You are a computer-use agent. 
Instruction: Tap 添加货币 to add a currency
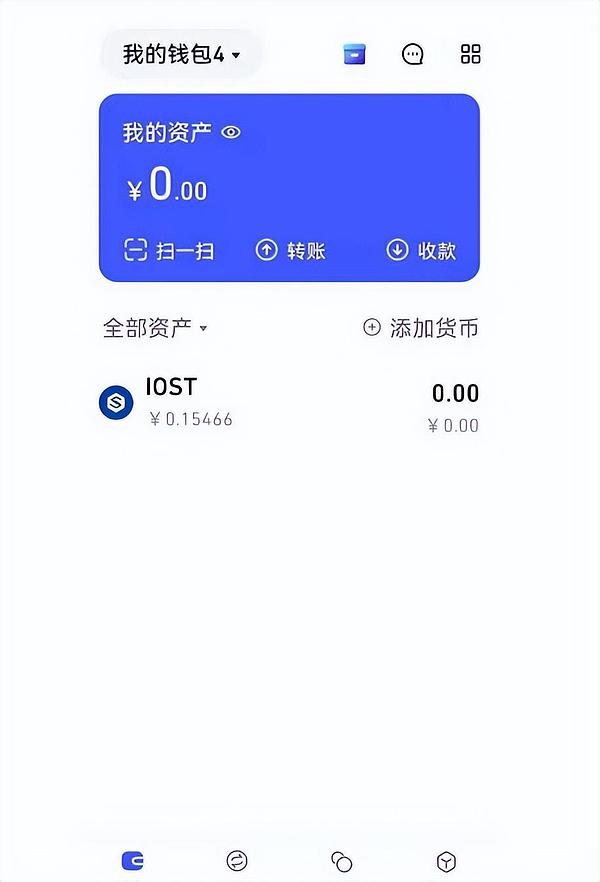(420, 328)
